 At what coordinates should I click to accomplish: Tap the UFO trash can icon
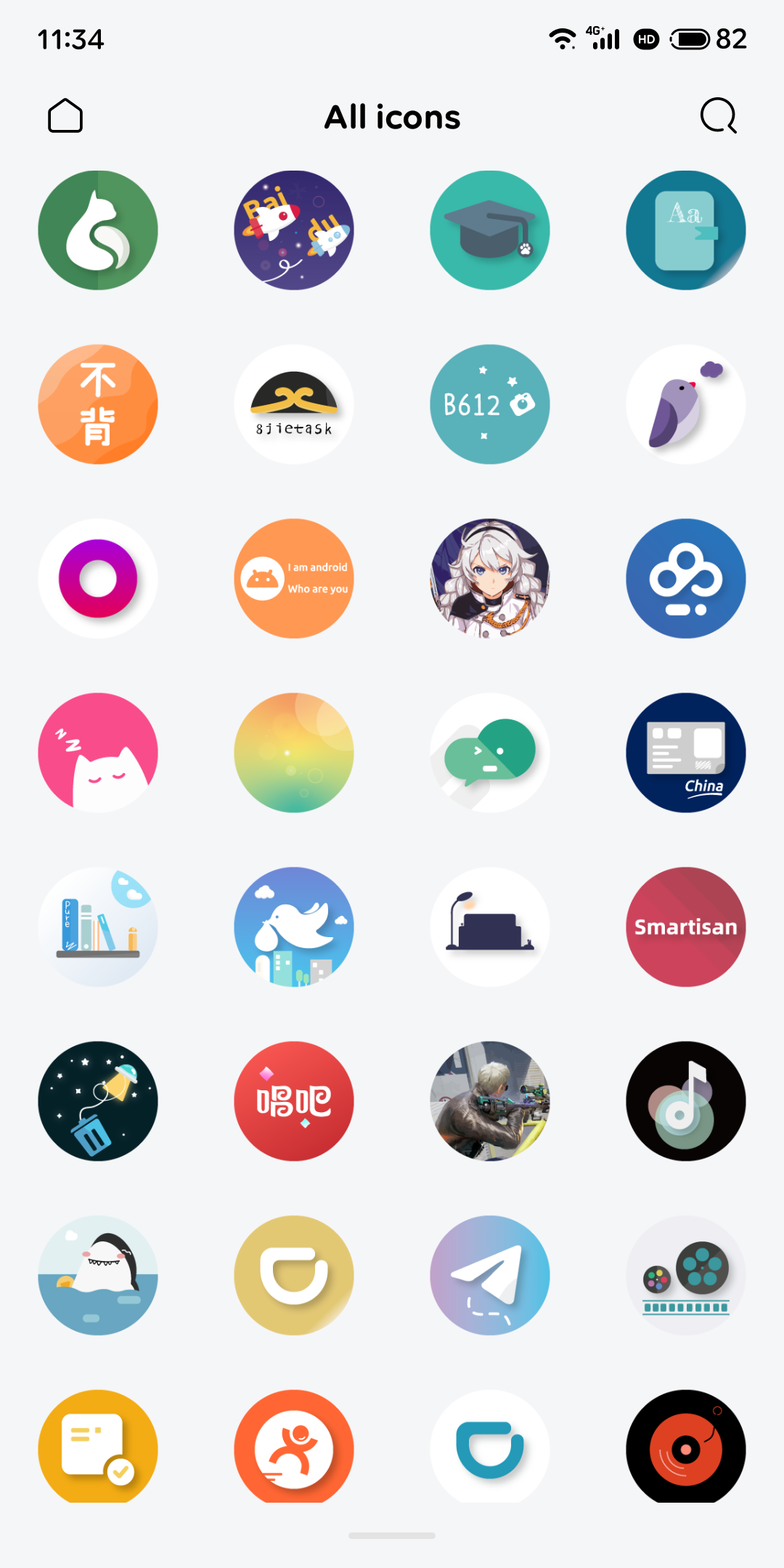[x=98, y=1101]
